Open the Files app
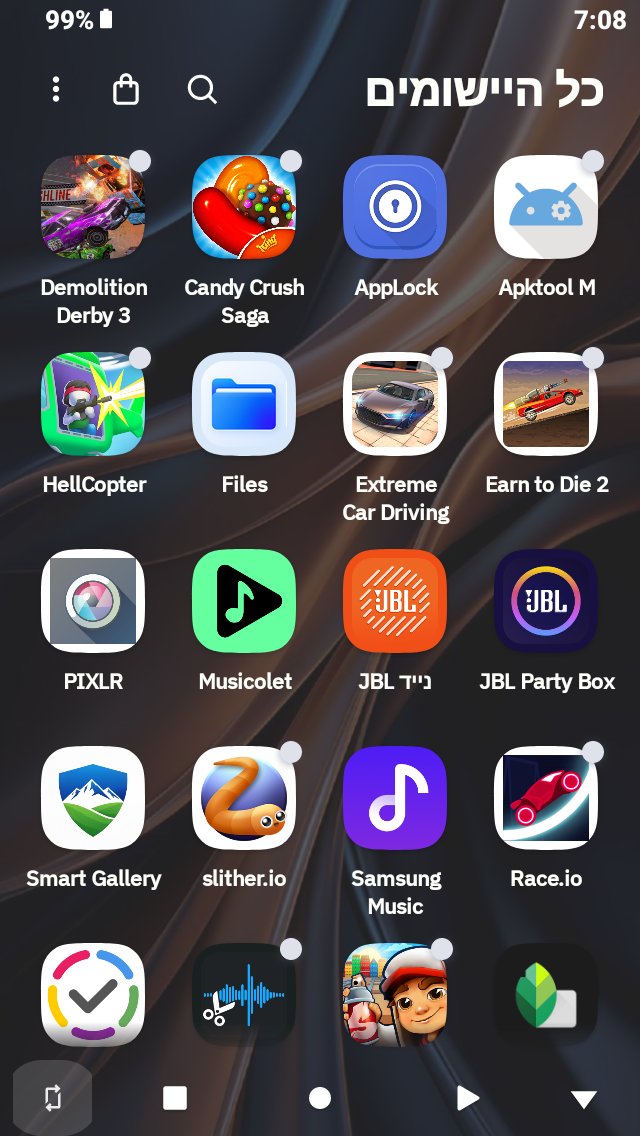The width and height of the screenshot is (640, 1136). tap(244, 404)
